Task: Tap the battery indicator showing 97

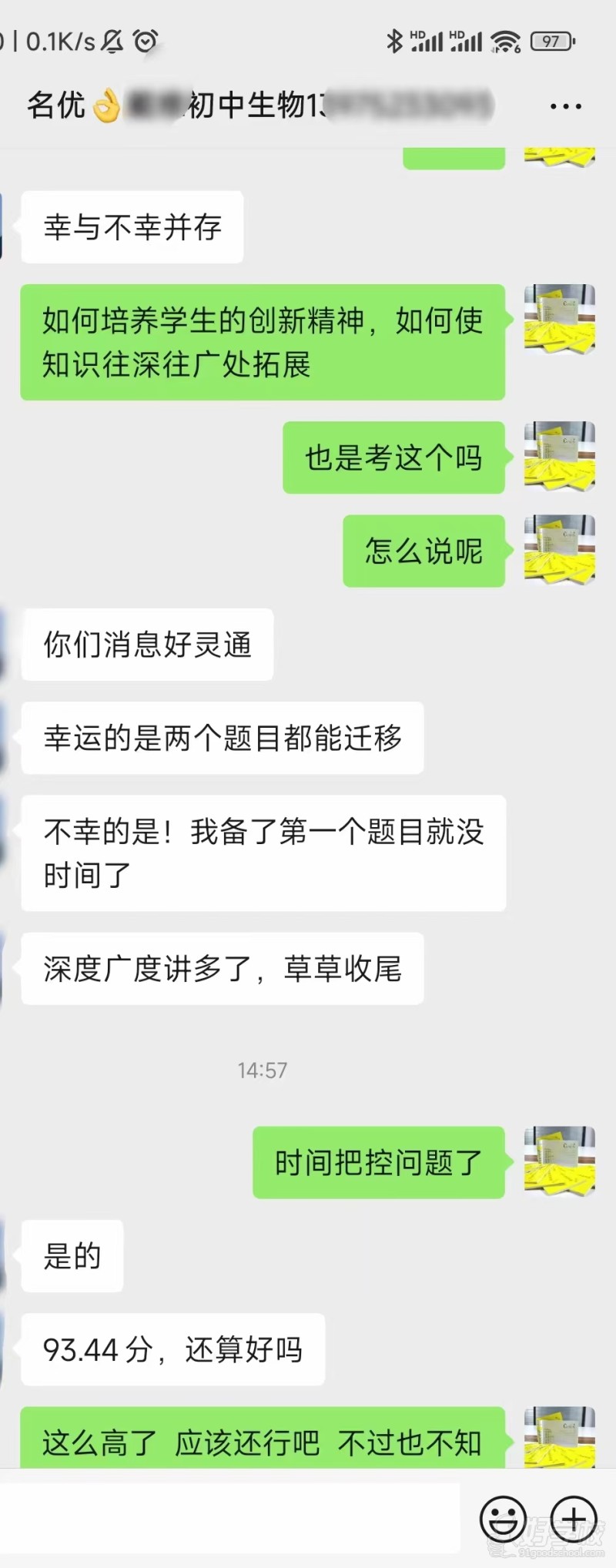Action: pos(549,40)
